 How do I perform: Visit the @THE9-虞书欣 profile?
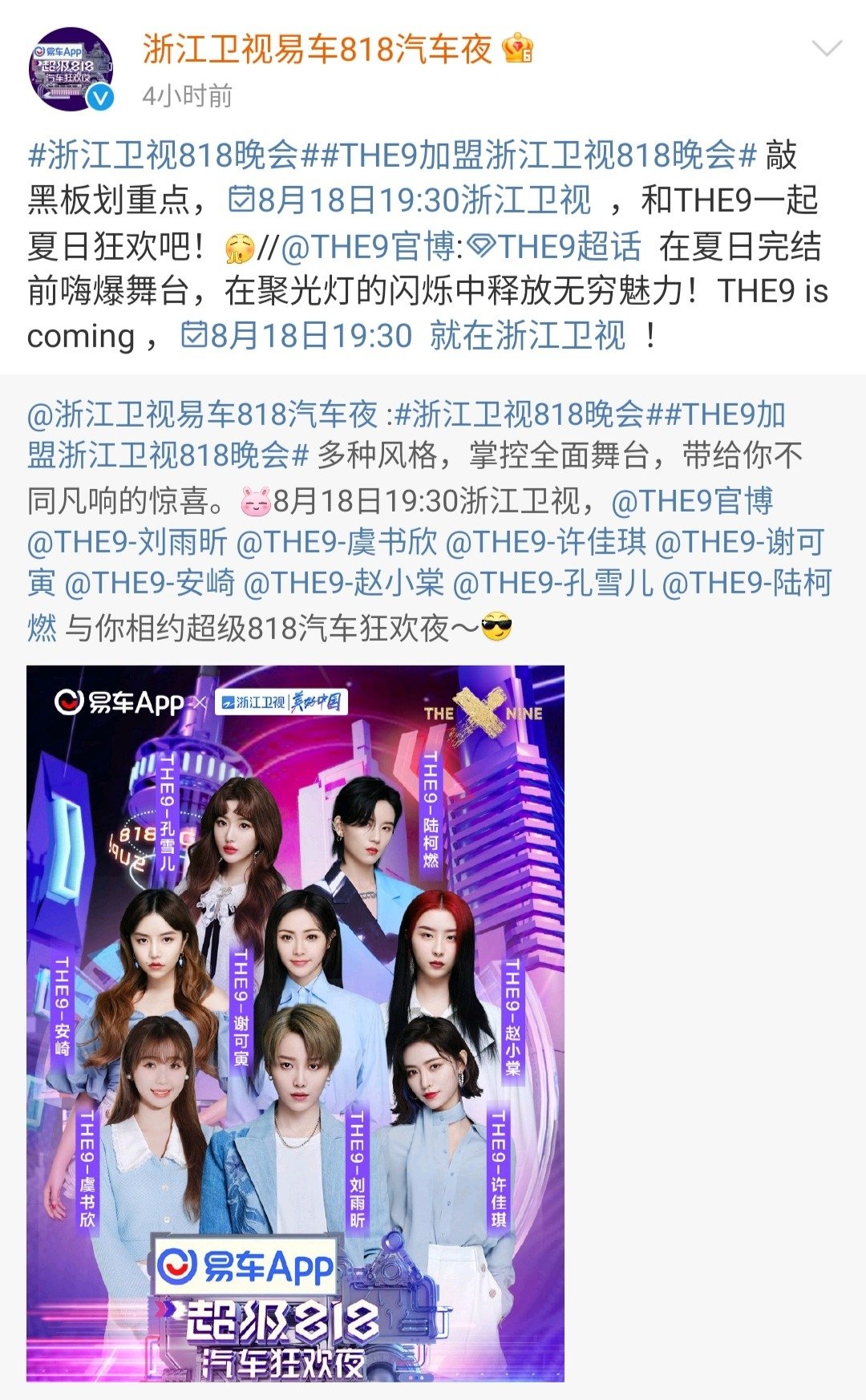click(338, 542)
